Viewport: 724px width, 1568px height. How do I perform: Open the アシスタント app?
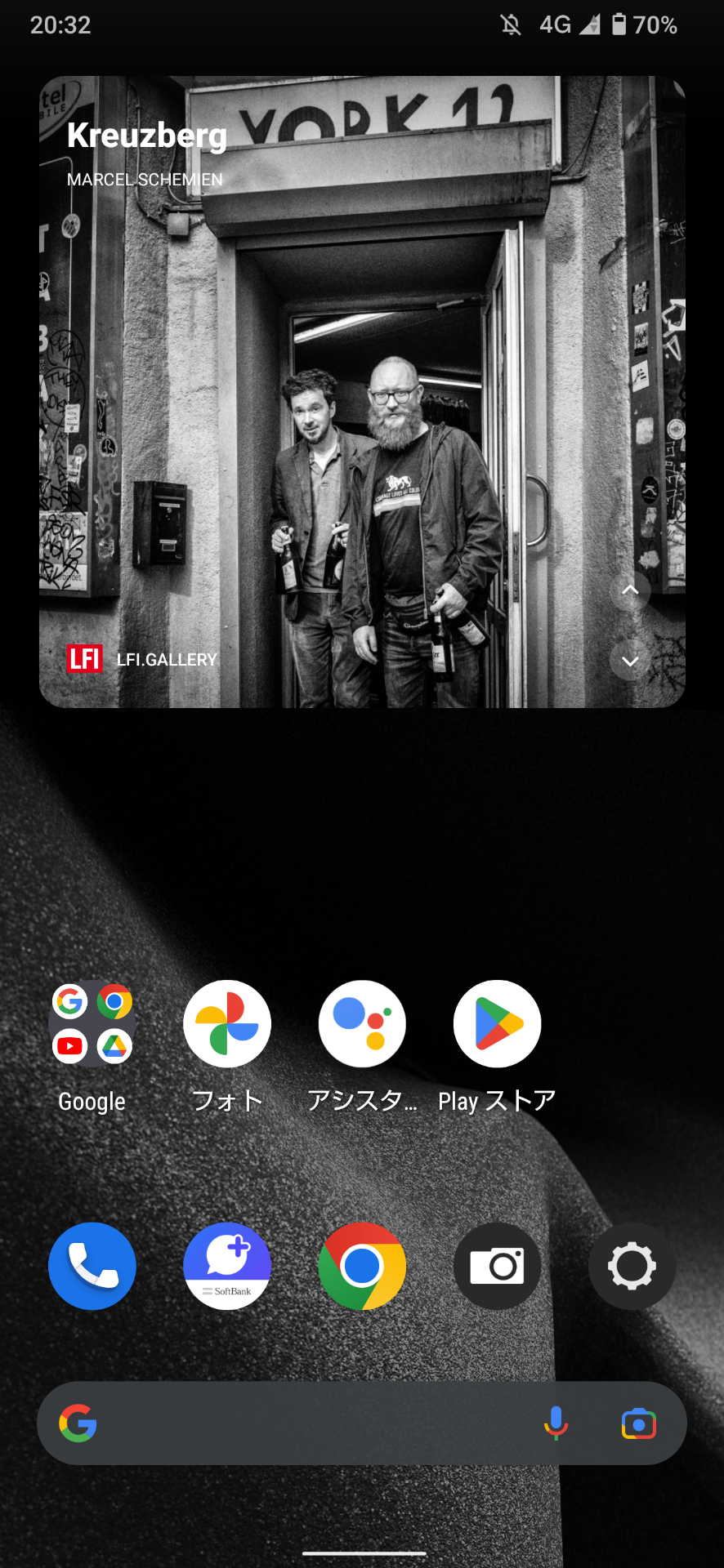pyautogui.click(x=362, y=1024)
